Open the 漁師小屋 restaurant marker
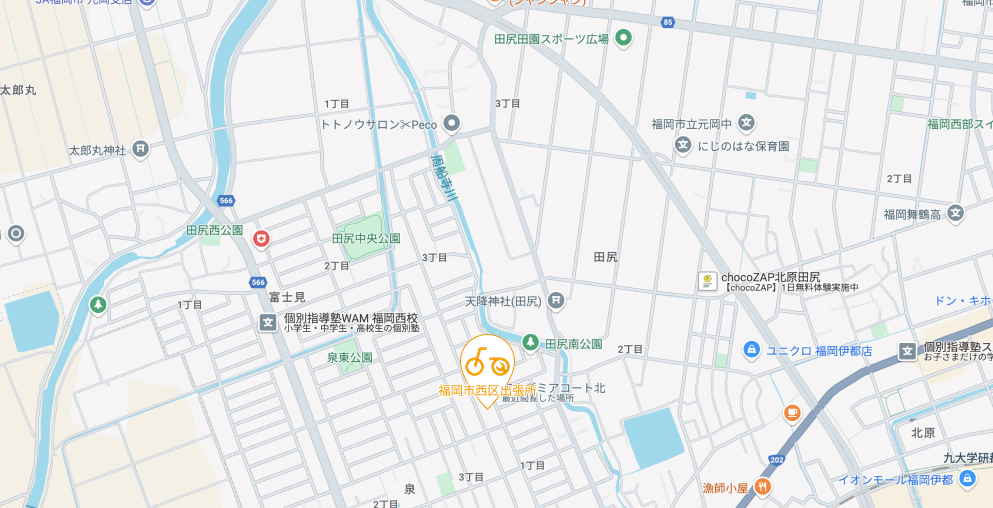 pyautogui.click(x=762, y=487)
